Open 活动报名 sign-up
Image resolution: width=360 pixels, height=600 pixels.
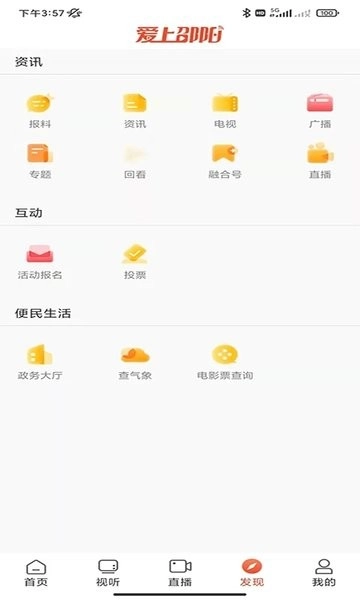click(x=40, y=262)
